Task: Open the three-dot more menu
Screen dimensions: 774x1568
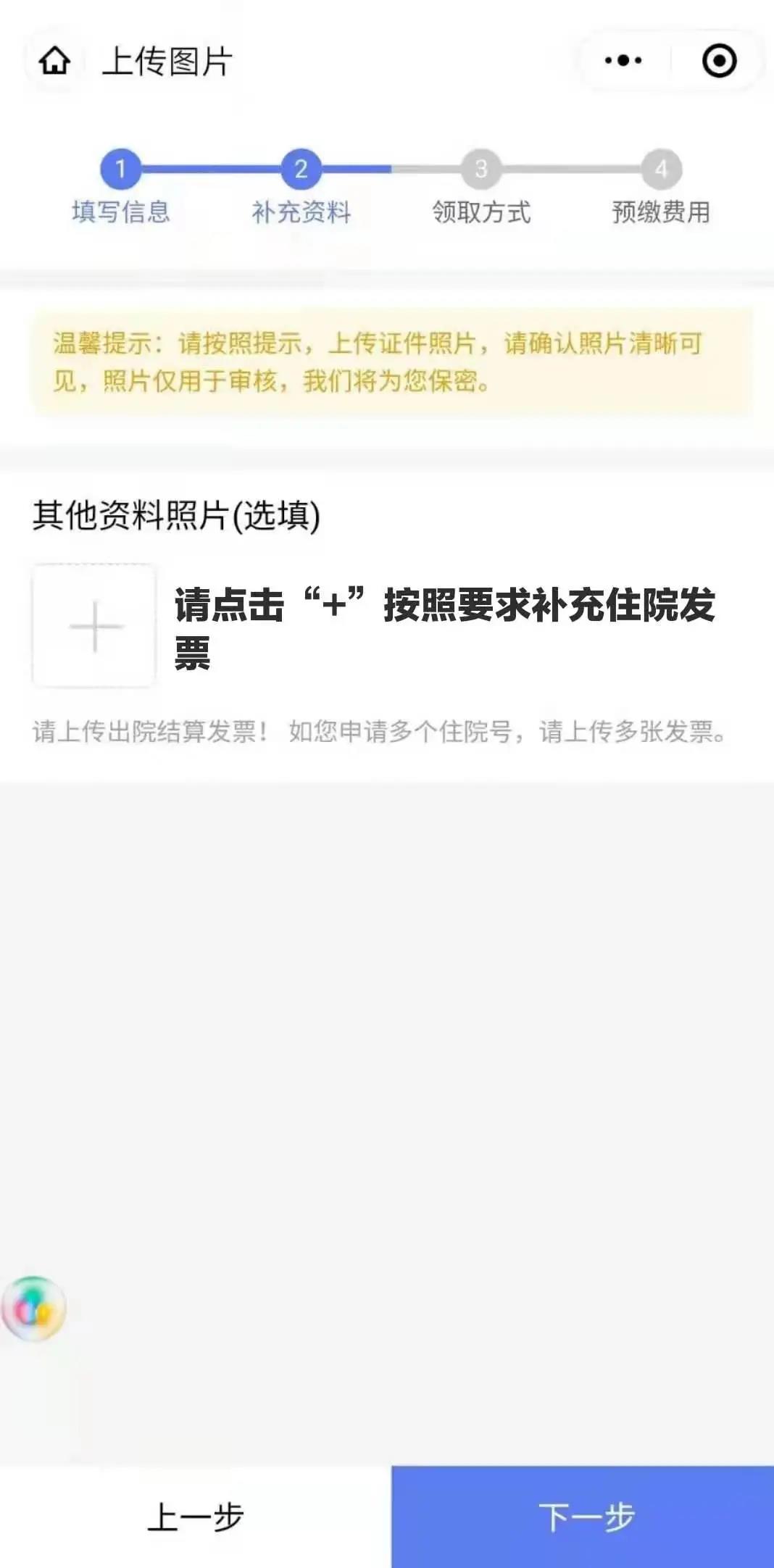Action: point(623,61)
